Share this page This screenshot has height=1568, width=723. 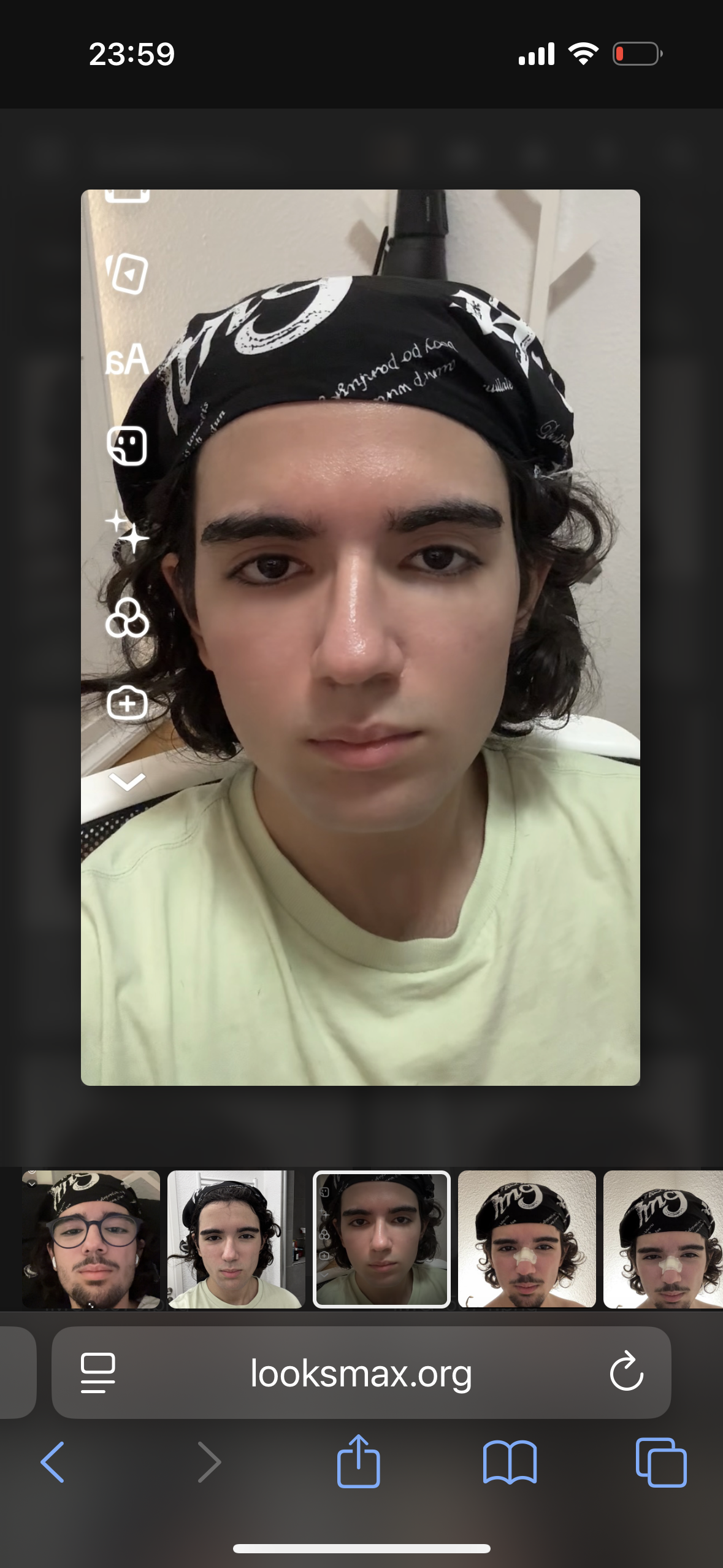tap(359, 1462)
